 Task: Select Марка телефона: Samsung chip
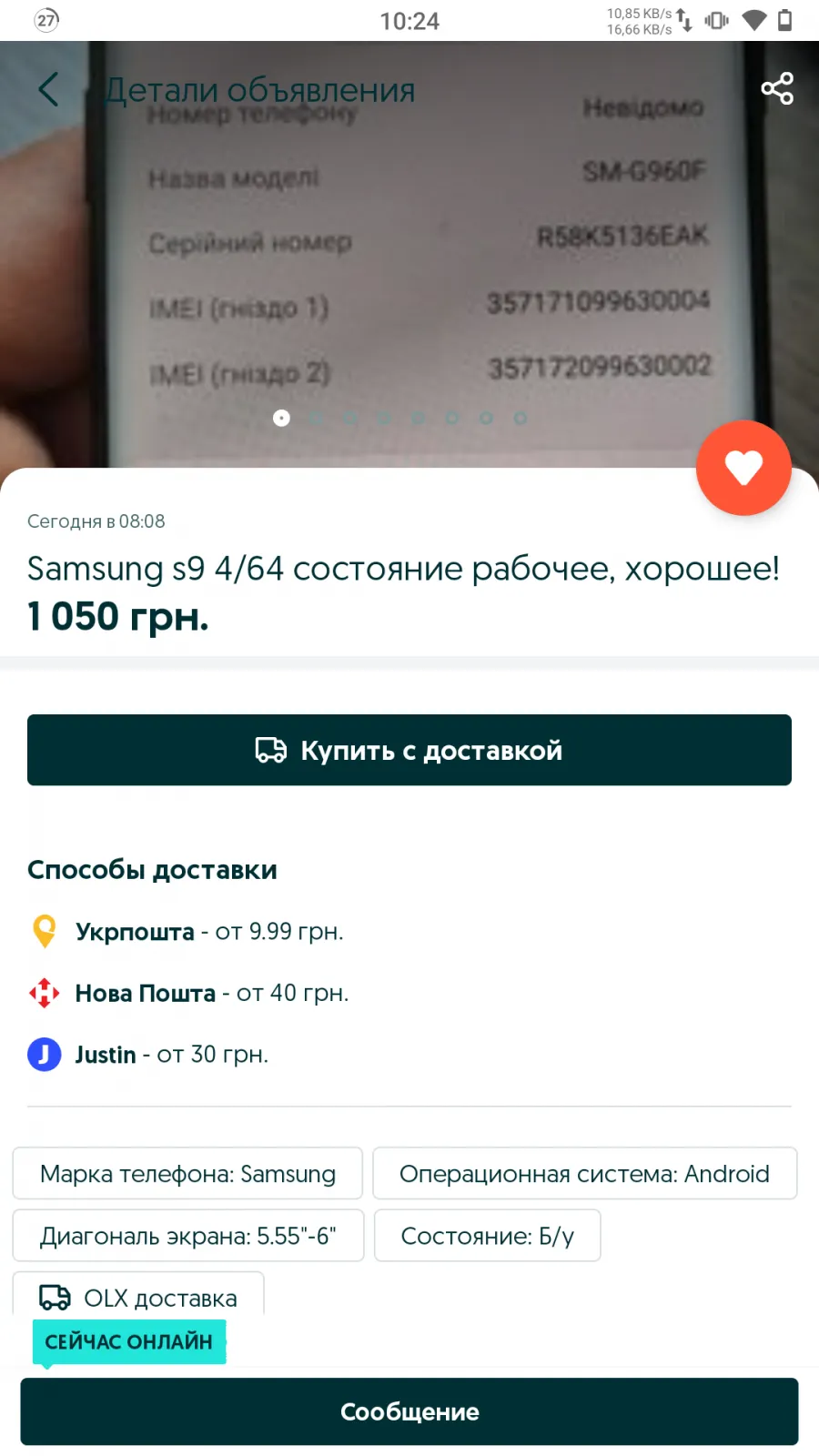[x=187, y=1174]
